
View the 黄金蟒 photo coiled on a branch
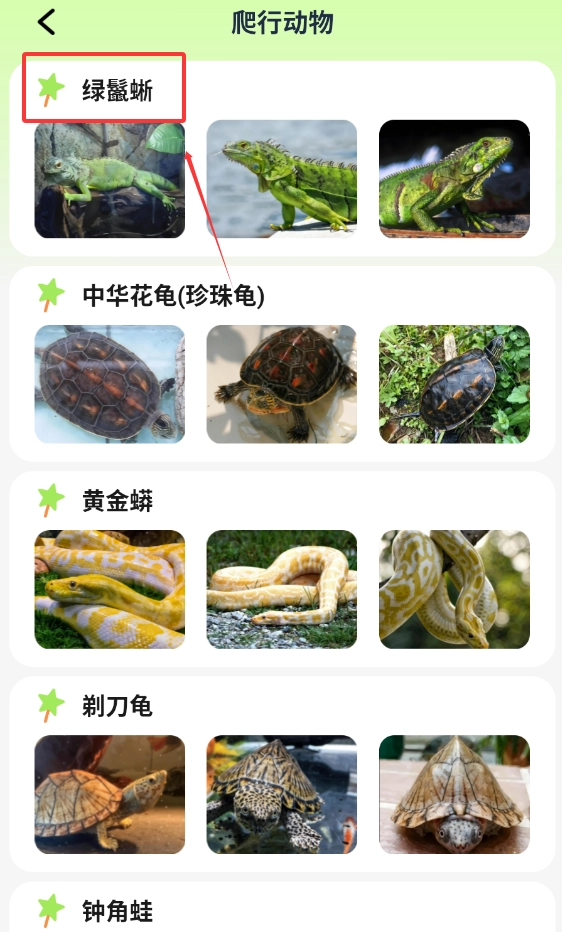(454, 589)
